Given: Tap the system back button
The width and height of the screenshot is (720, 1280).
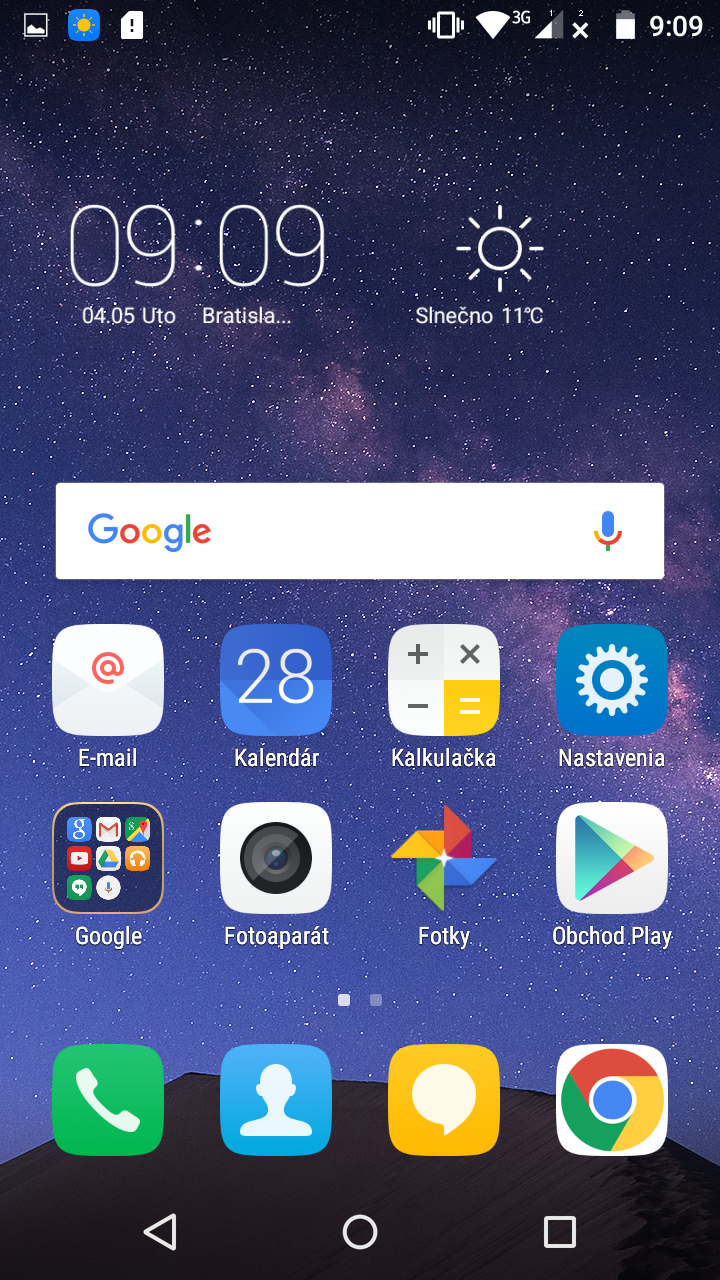Looking at the screenshot, I should click(160, 1232).
